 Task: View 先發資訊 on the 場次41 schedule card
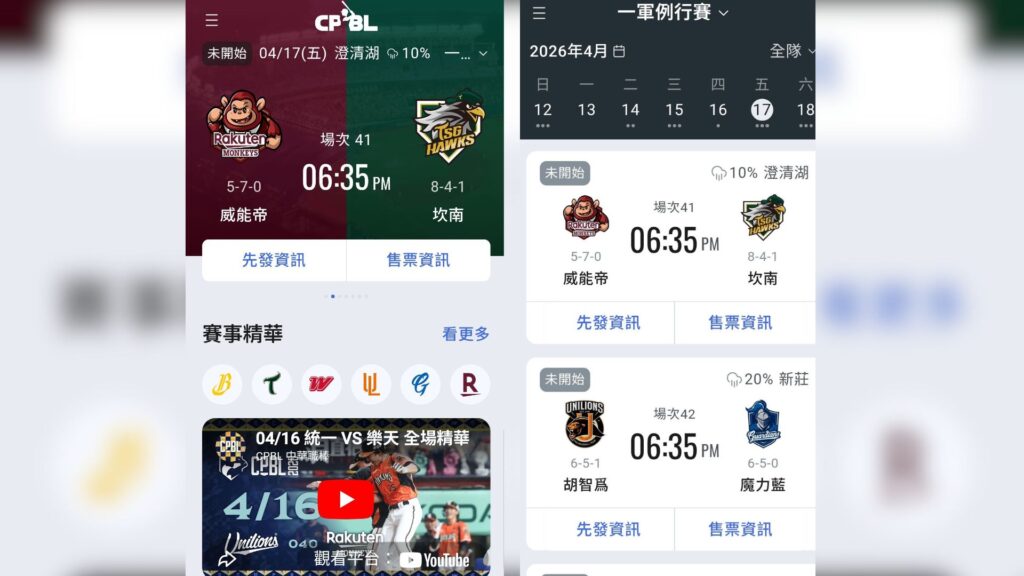coord(608,322)
